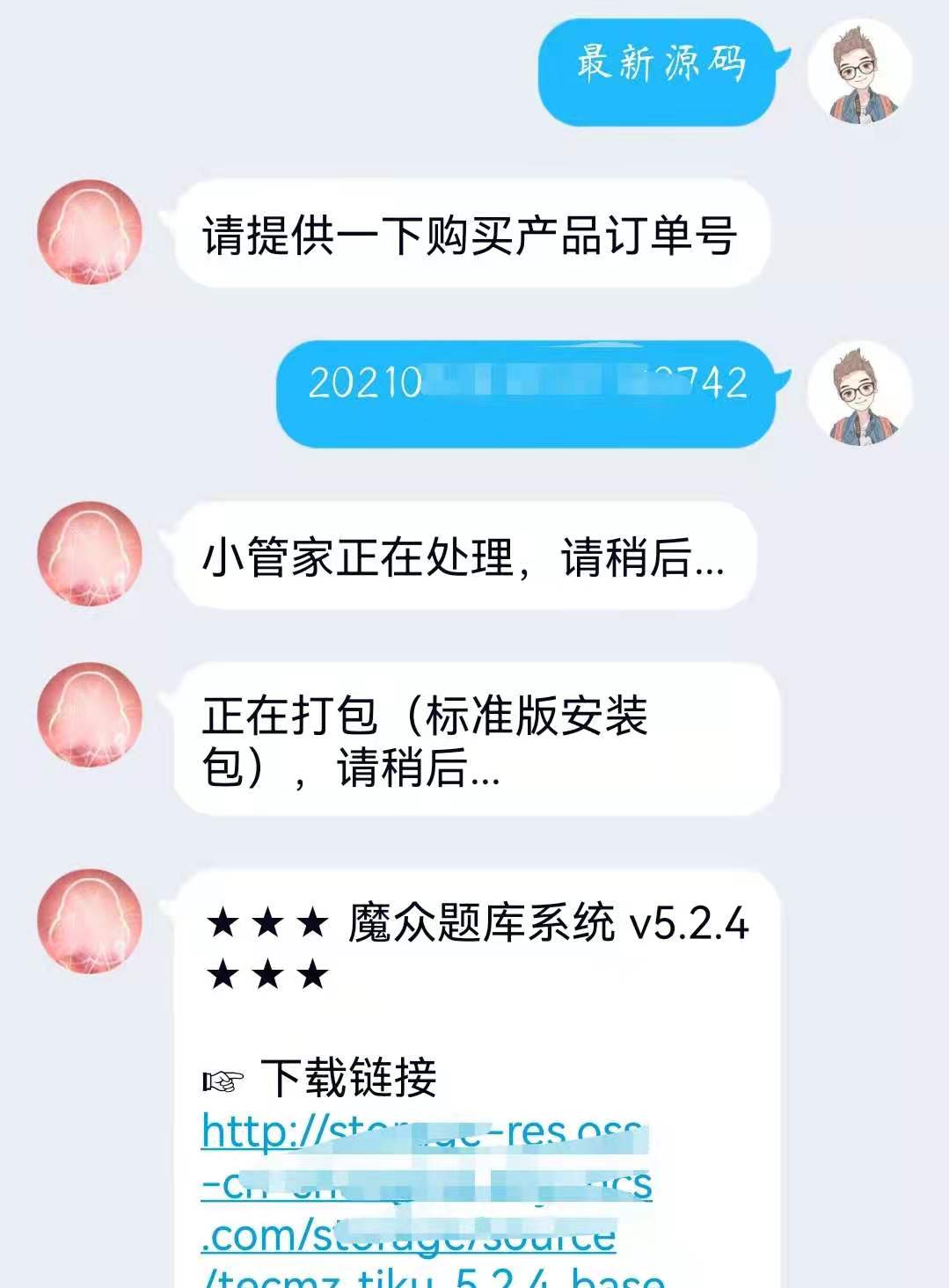Open the sender avatar next to 请提供一下购买产品订单号
The height and width of the screenshot is (1288, 949).
coord(89,233)
